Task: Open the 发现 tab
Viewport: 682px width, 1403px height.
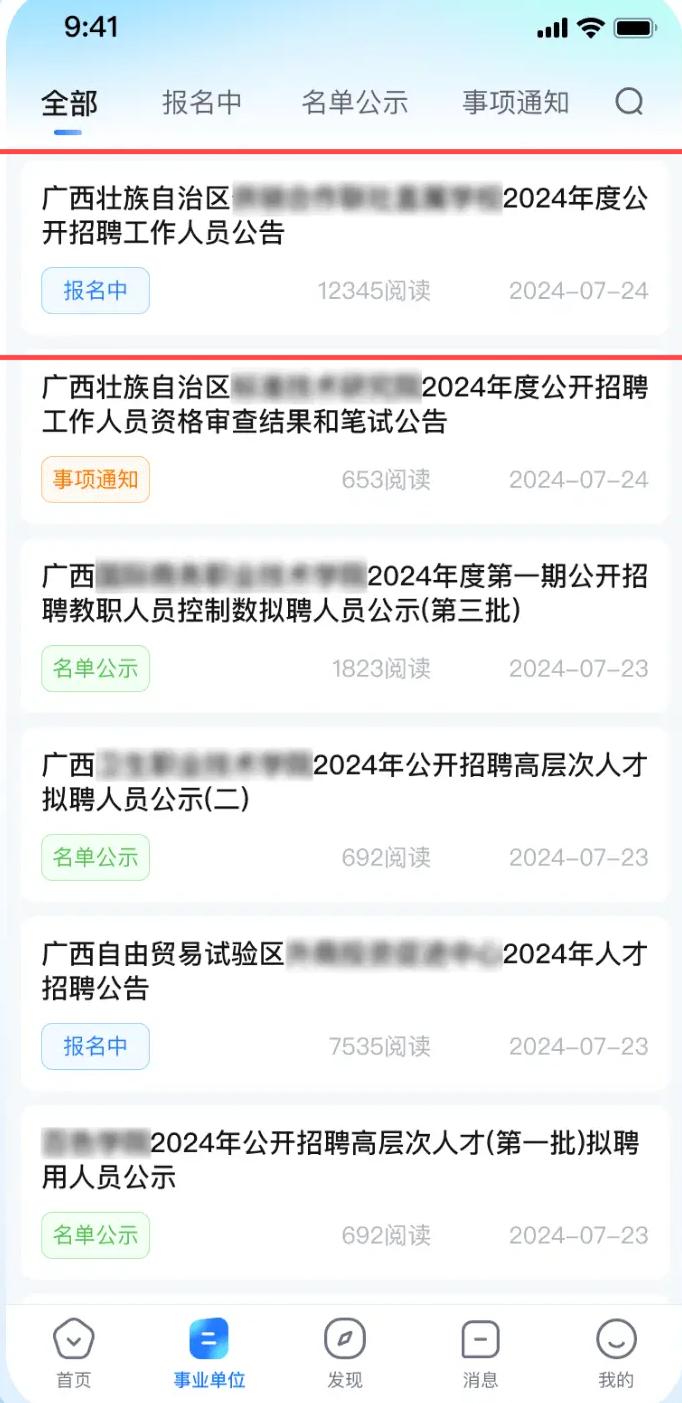Action: coord(345,1353)
